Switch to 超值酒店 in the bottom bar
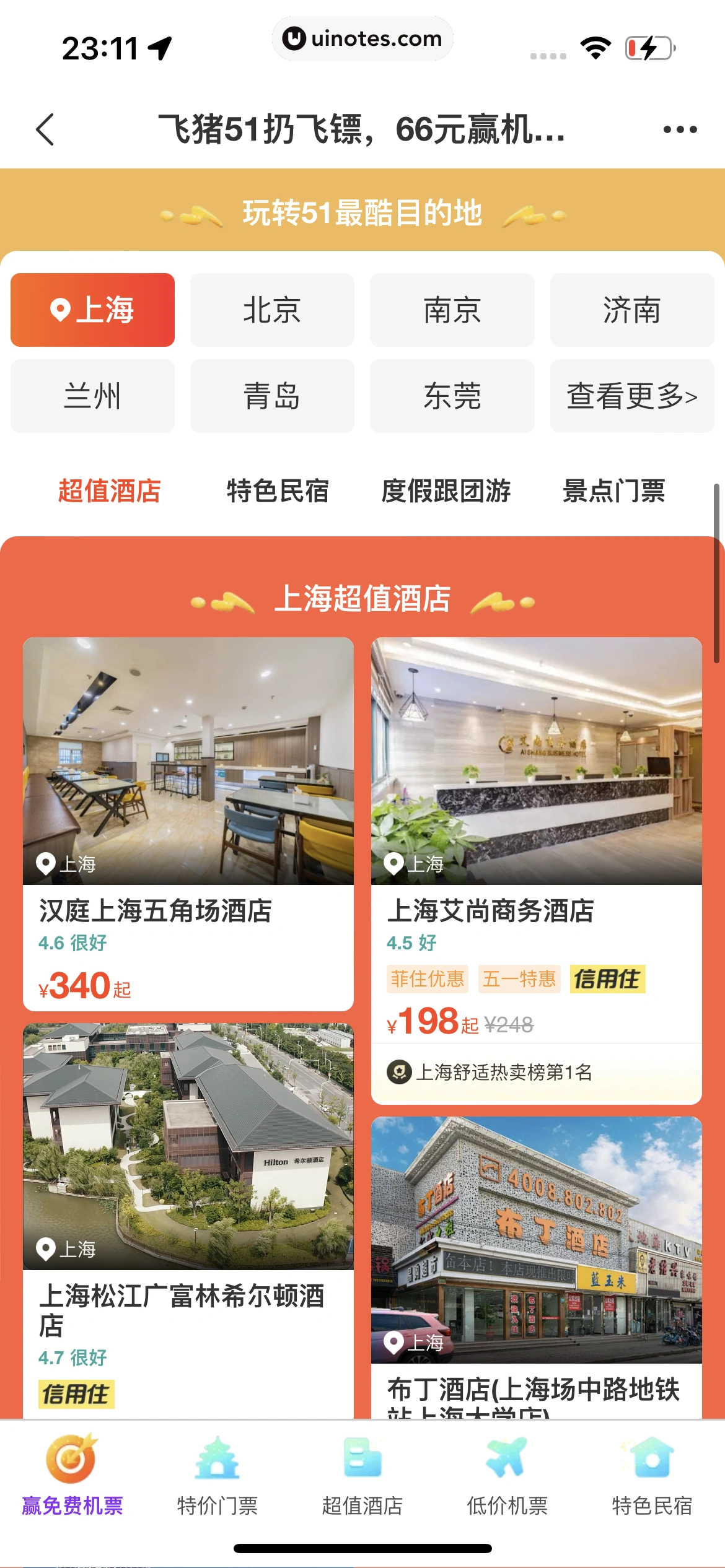This screenshot has height=1568, width=725. point(362,1475)
